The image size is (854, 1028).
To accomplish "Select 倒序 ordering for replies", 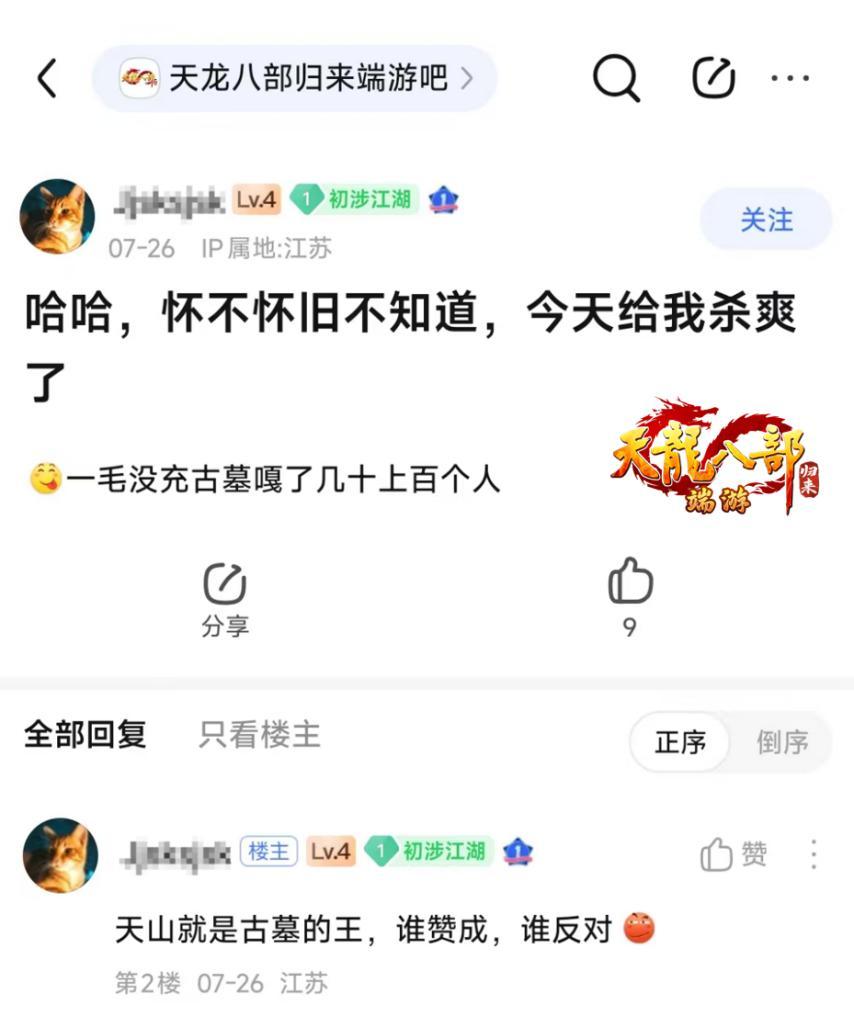I will pos(782,742).
